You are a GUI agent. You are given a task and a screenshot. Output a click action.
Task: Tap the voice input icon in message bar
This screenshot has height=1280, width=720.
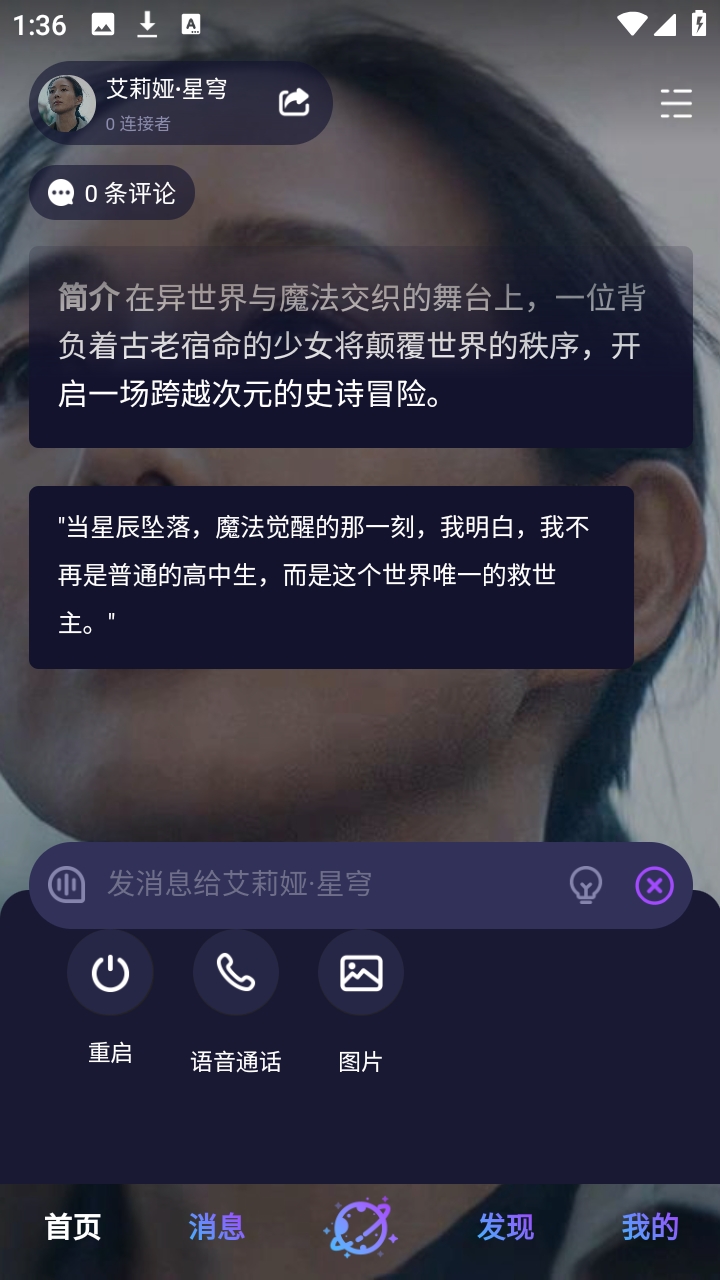pos(67,884)
